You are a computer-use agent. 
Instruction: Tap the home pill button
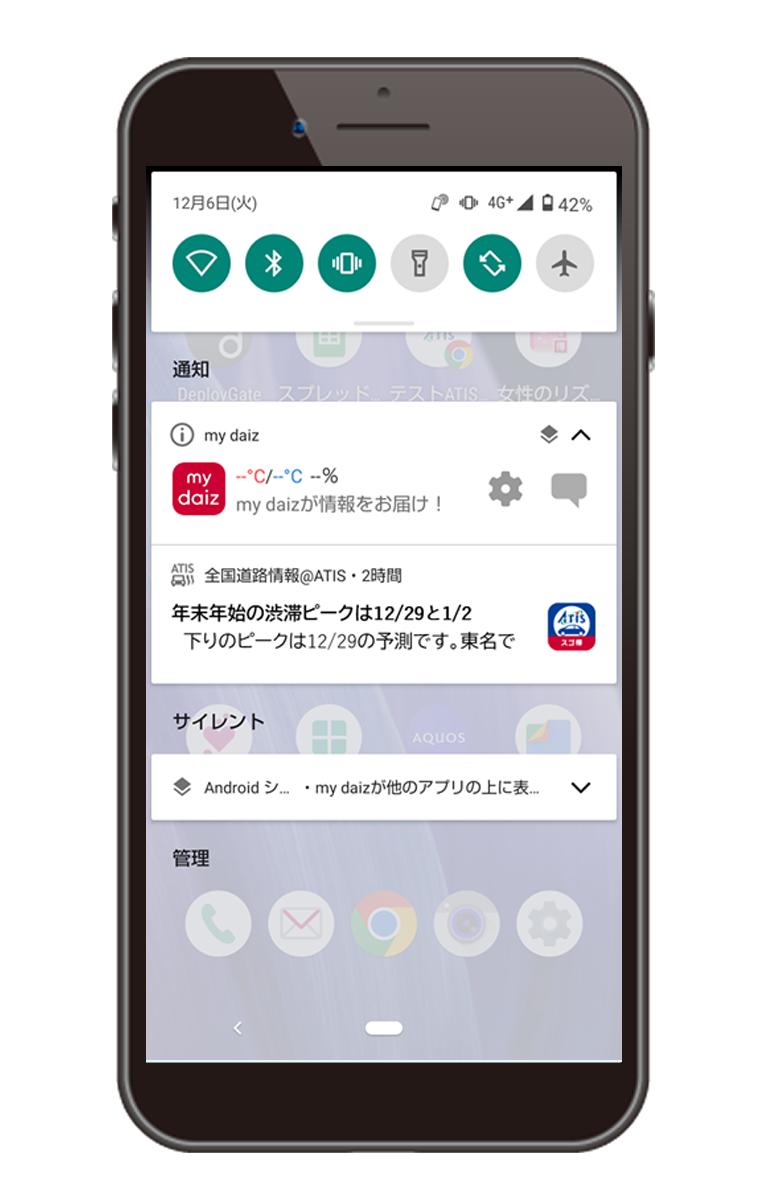384,1027
